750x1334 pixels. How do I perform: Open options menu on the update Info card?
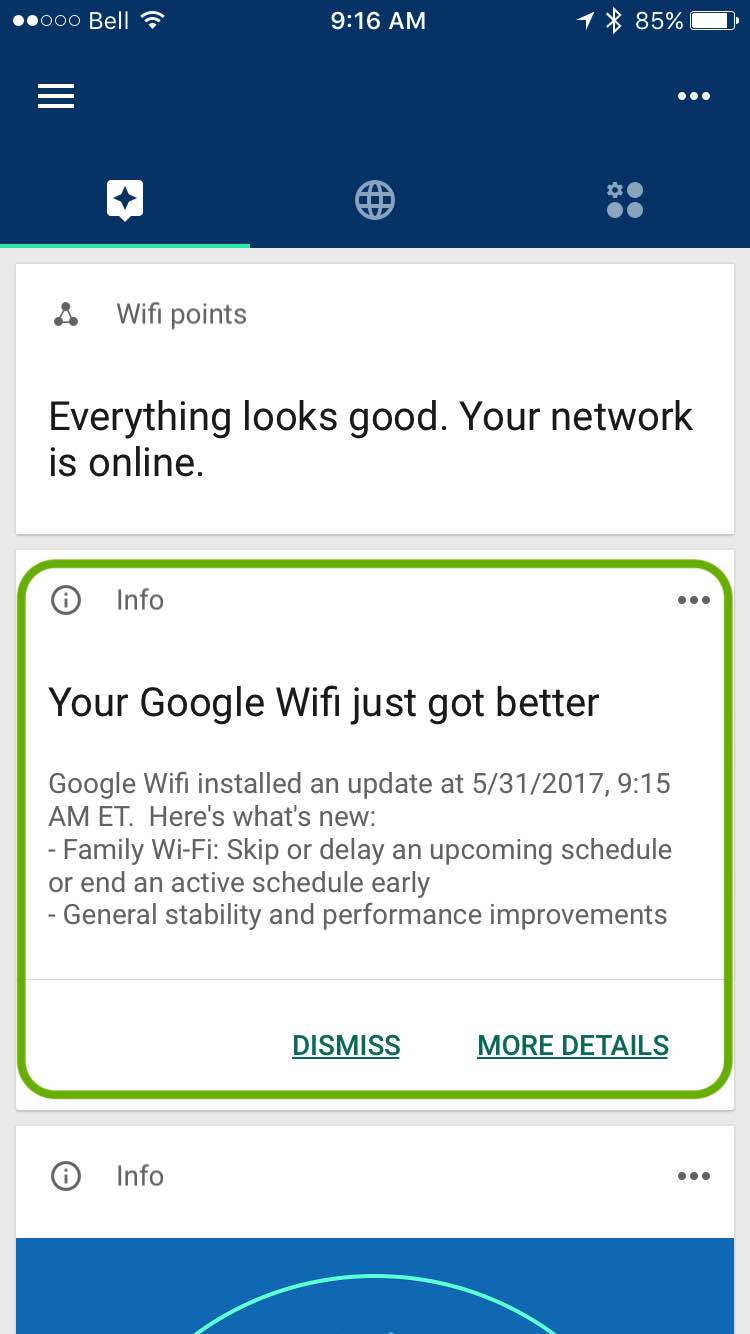[694, 600]
